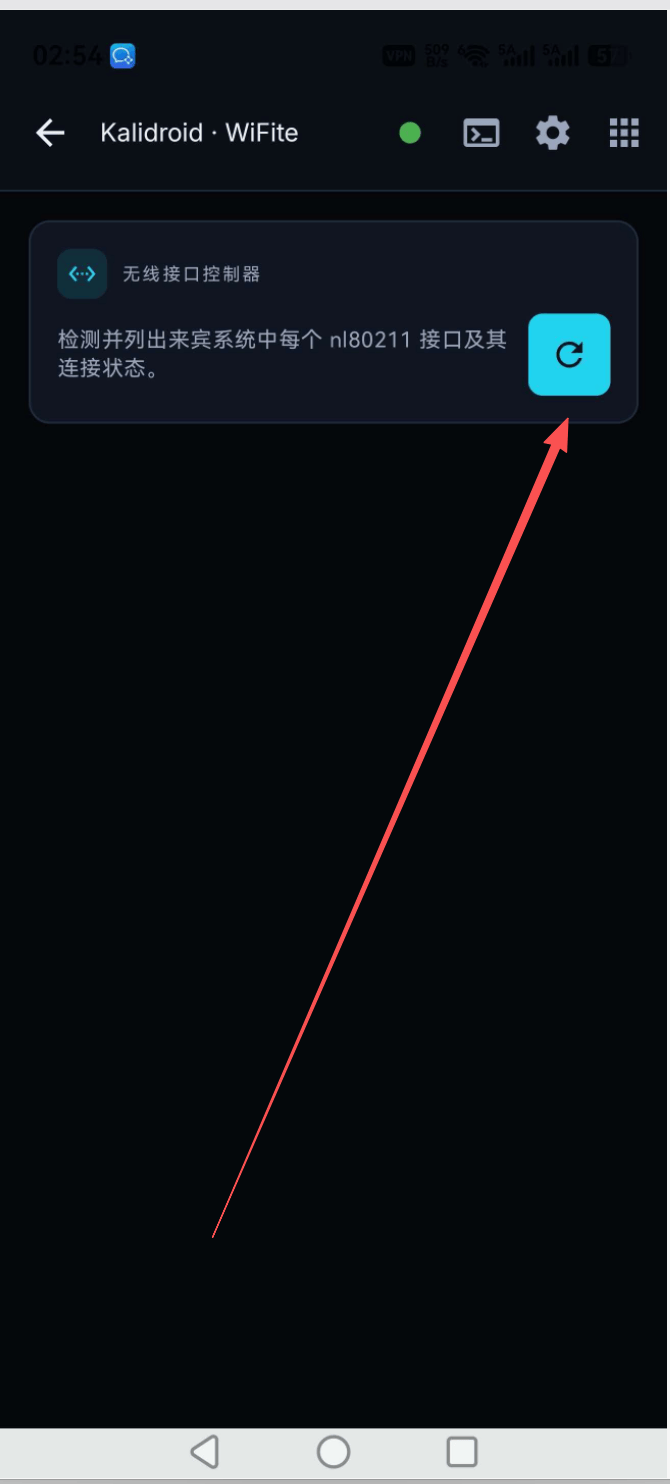Image resolution: width=670 pixels, height=1484 pixels.
Task: Open recent apps from navigation bar
Action: [x=462, y=1451]
